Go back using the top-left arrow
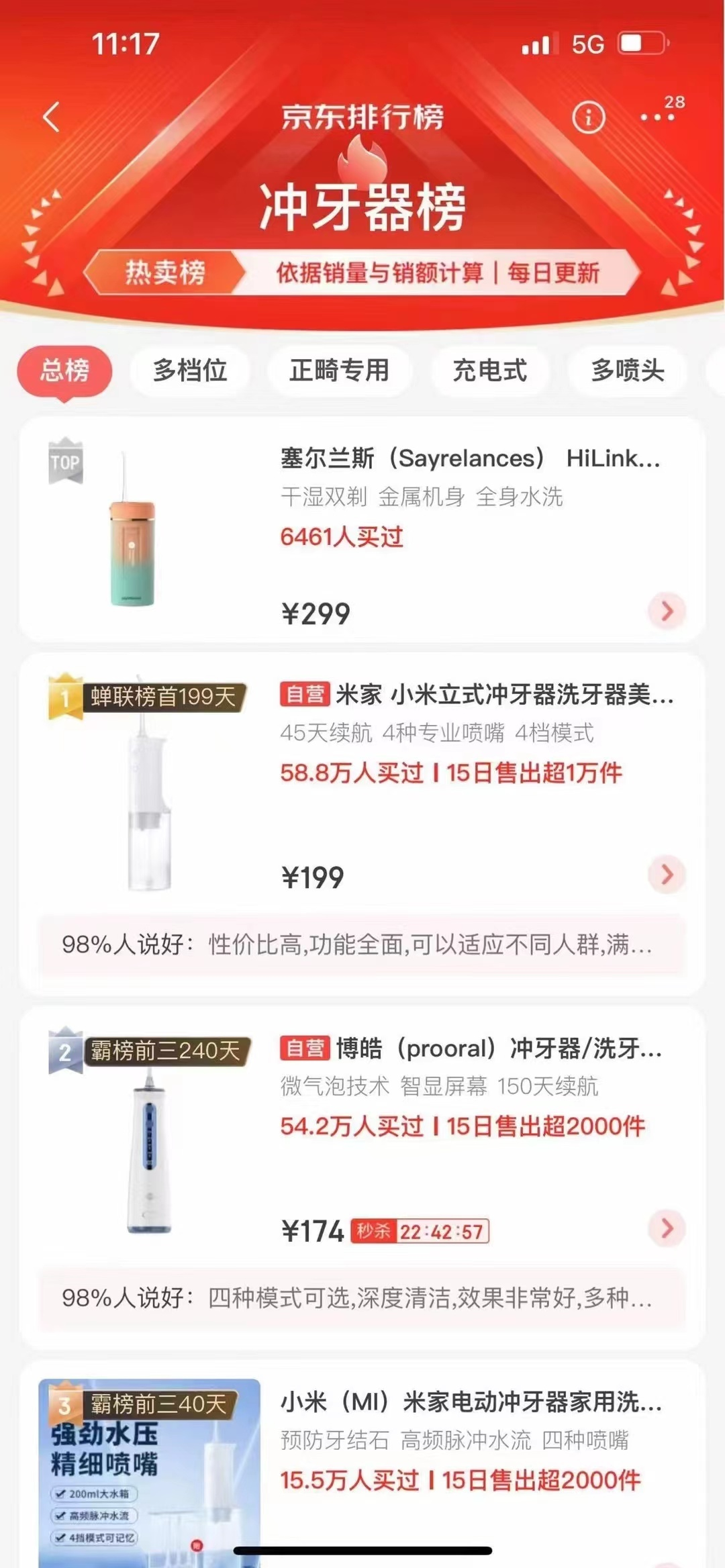Screen dimensions: 725x1568 pos(52,117)
